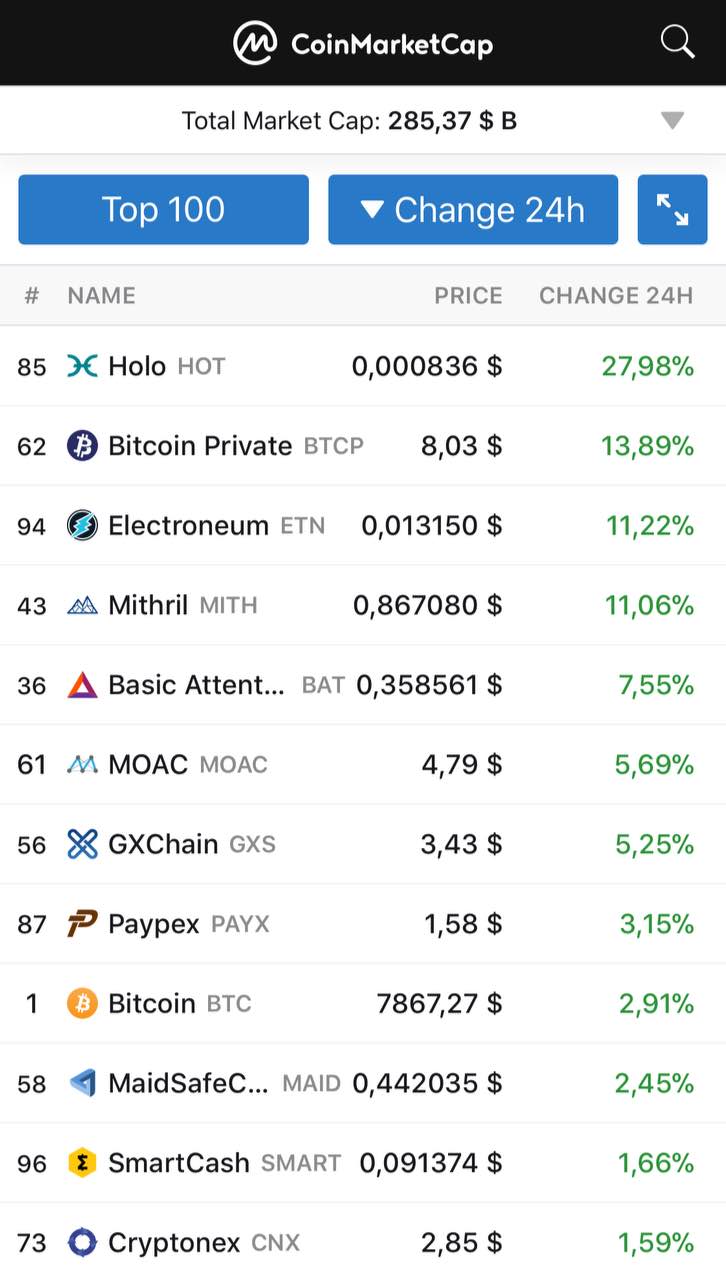The image size is (726, 1280).
Task: Open the Bitcoin BTC row
Action: click(x=363, y=1003)
